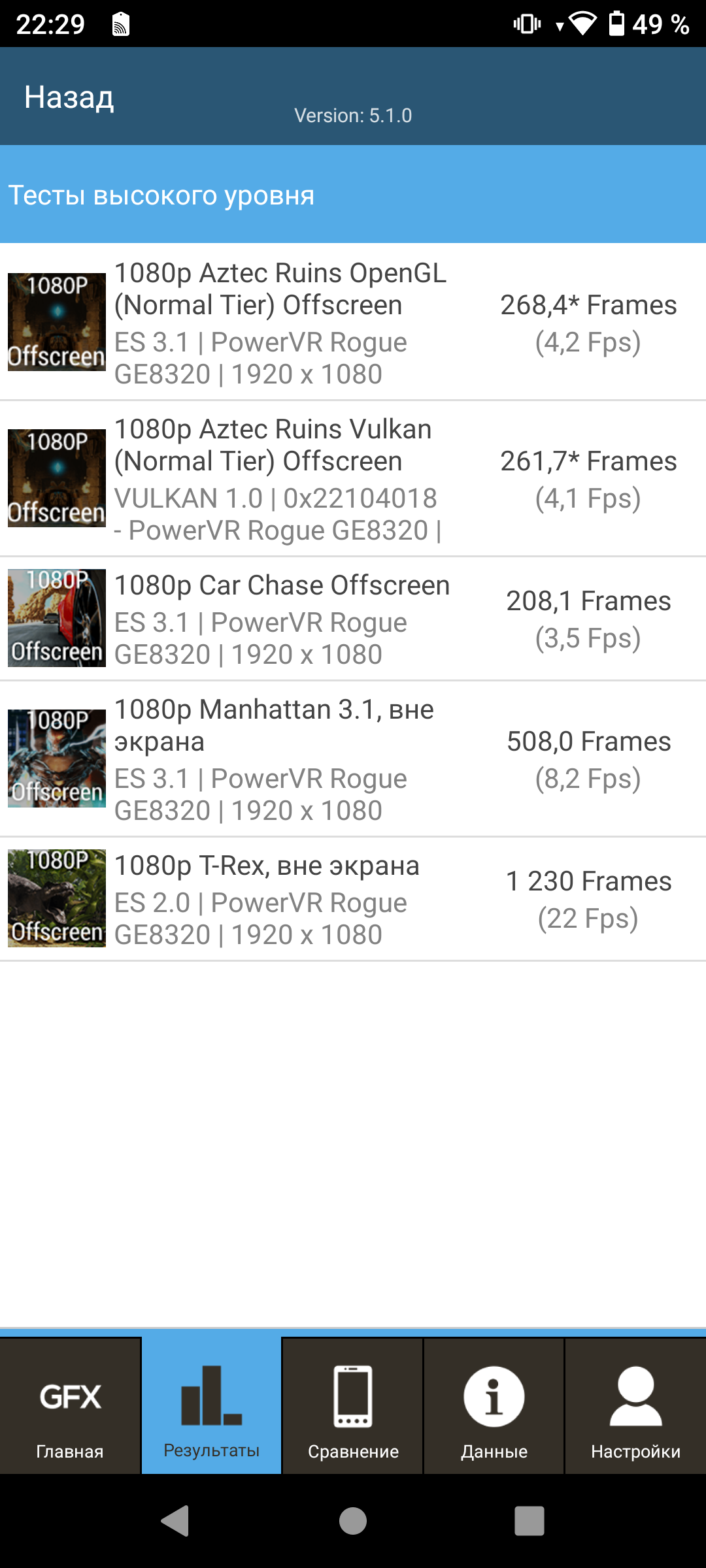706x1568 pixels.
Task: View 1080p Car Chase Offscreen details
Action: pyautogui.click(x=353, y=619)
